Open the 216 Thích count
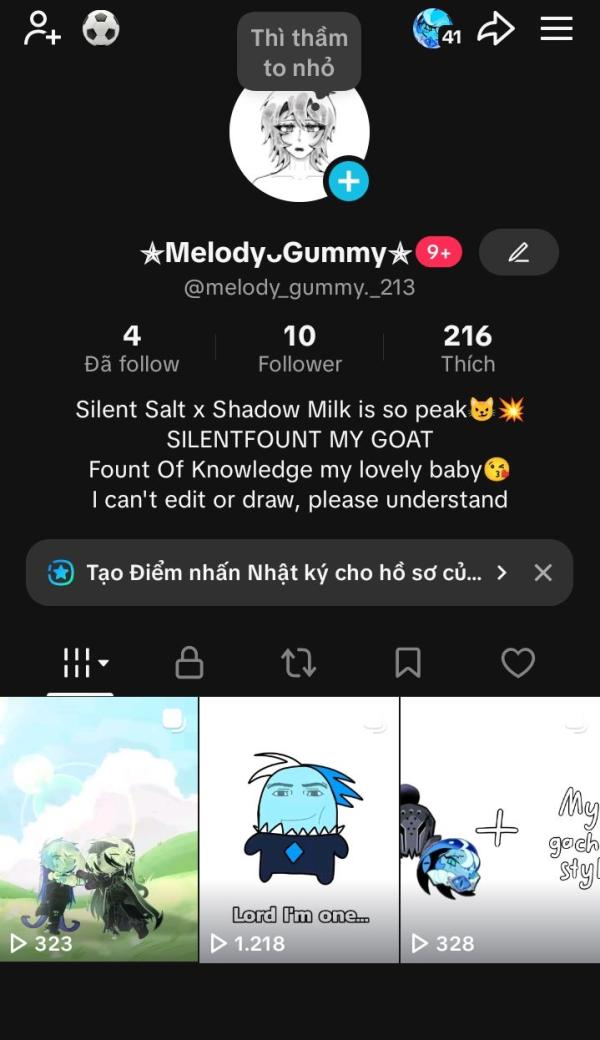600x1040 pixels. 467,349
